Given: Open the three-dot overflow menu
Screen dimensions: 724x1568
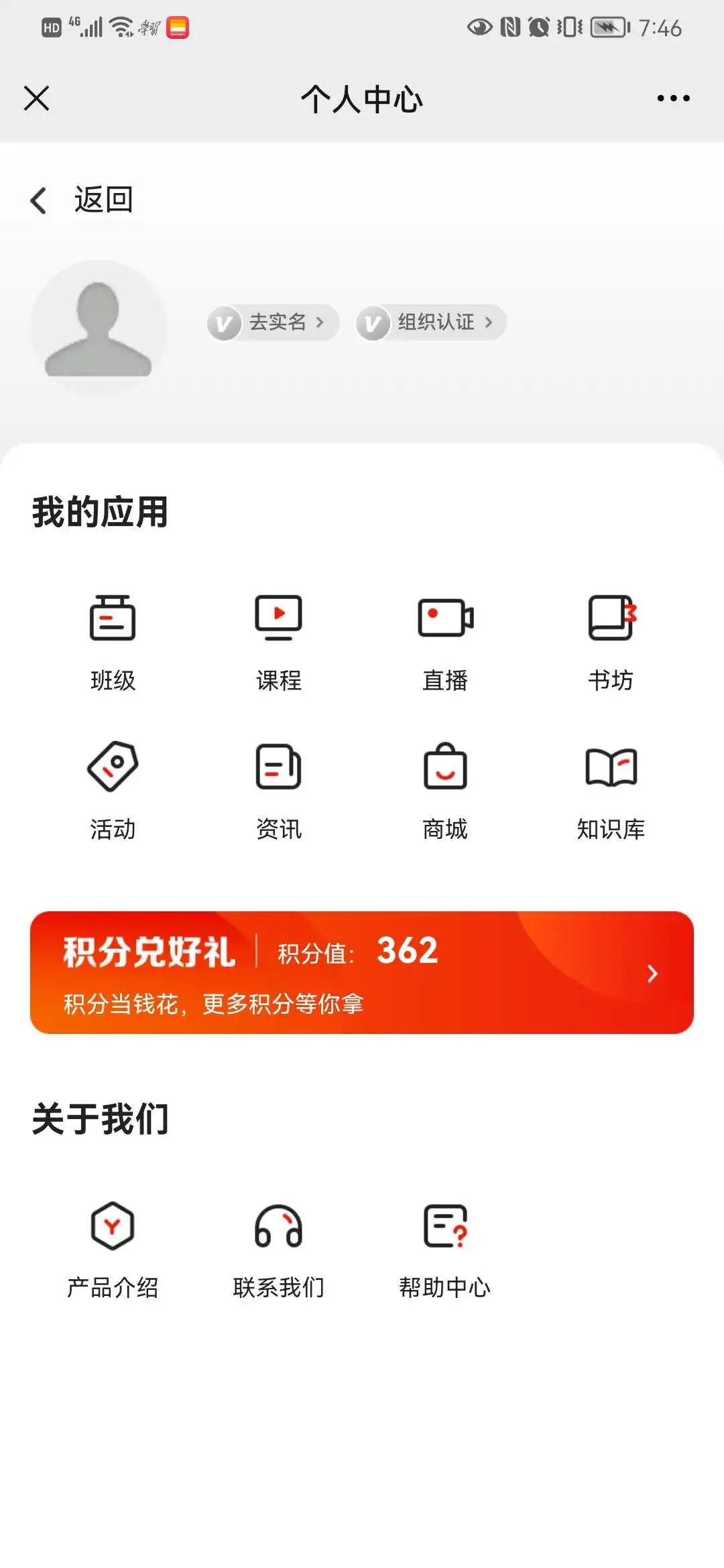Looking at the screenshot, I should point(673,98).
